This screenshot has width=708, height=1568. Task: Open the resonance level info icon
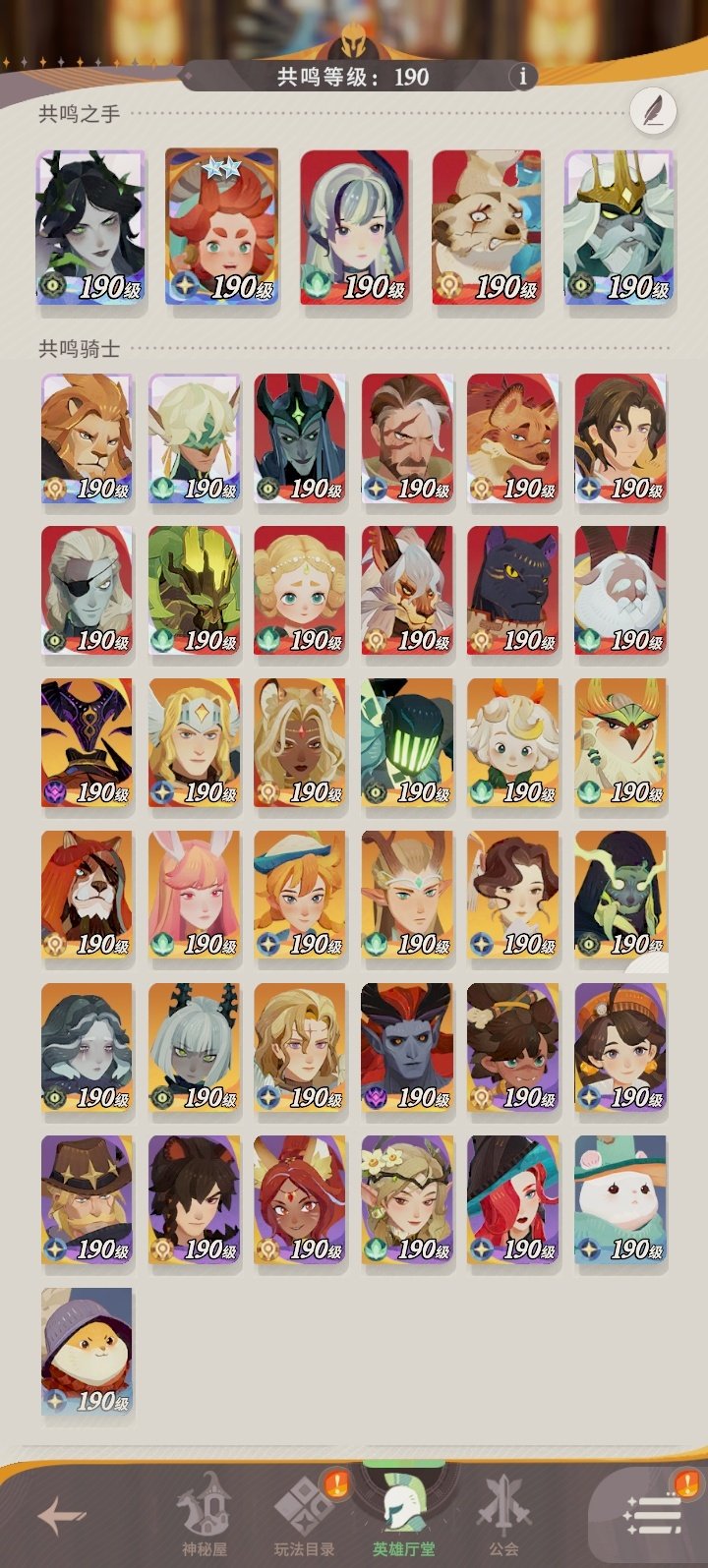pos(522,77)
